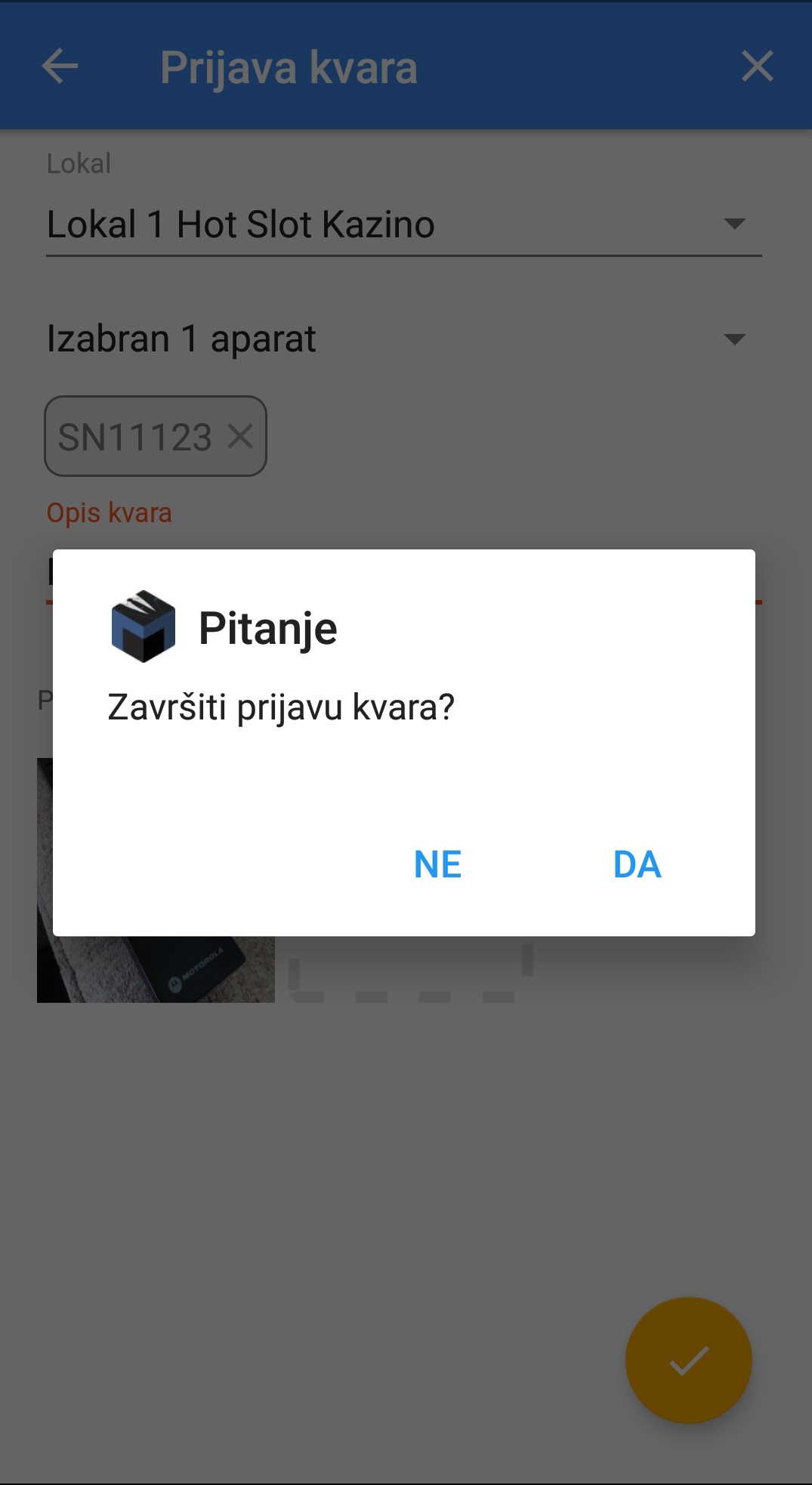Close the Prijava kvara form
This screenshot has width=812, height=1485.
(757, 66)
